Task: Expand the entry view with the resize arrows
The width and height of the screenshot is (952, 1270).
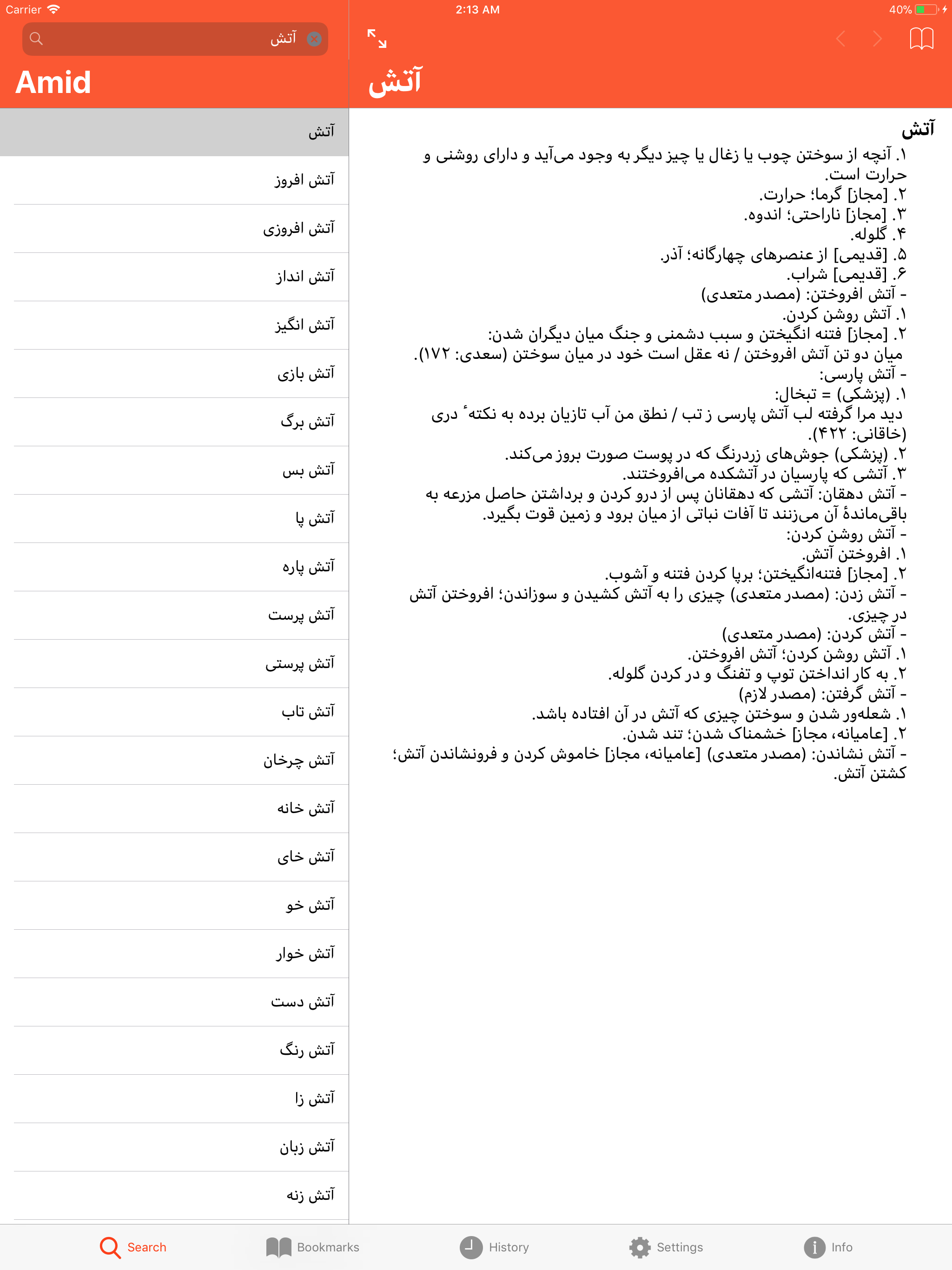Action: [x=377, y=39]
